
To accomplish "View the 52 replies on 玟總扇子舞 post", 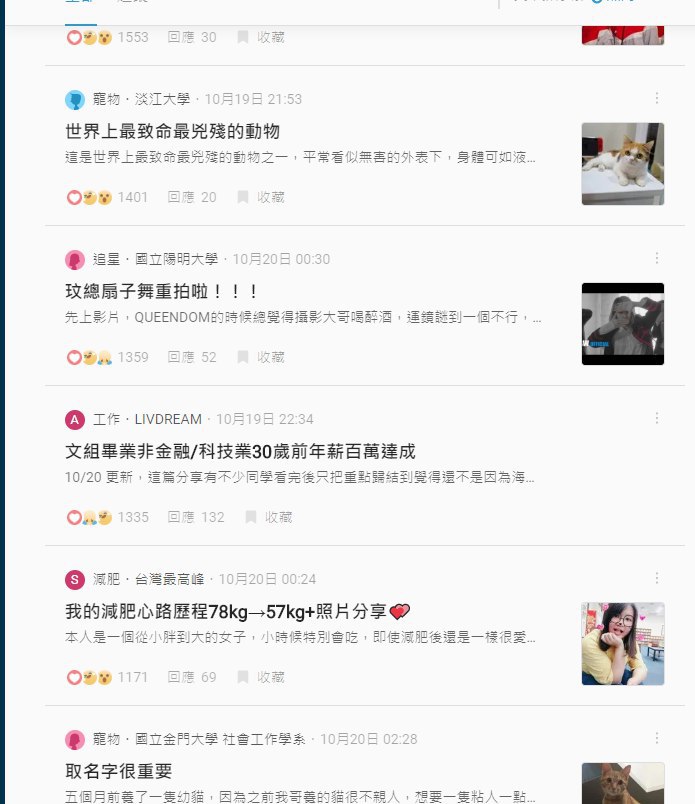I will 192,357.
